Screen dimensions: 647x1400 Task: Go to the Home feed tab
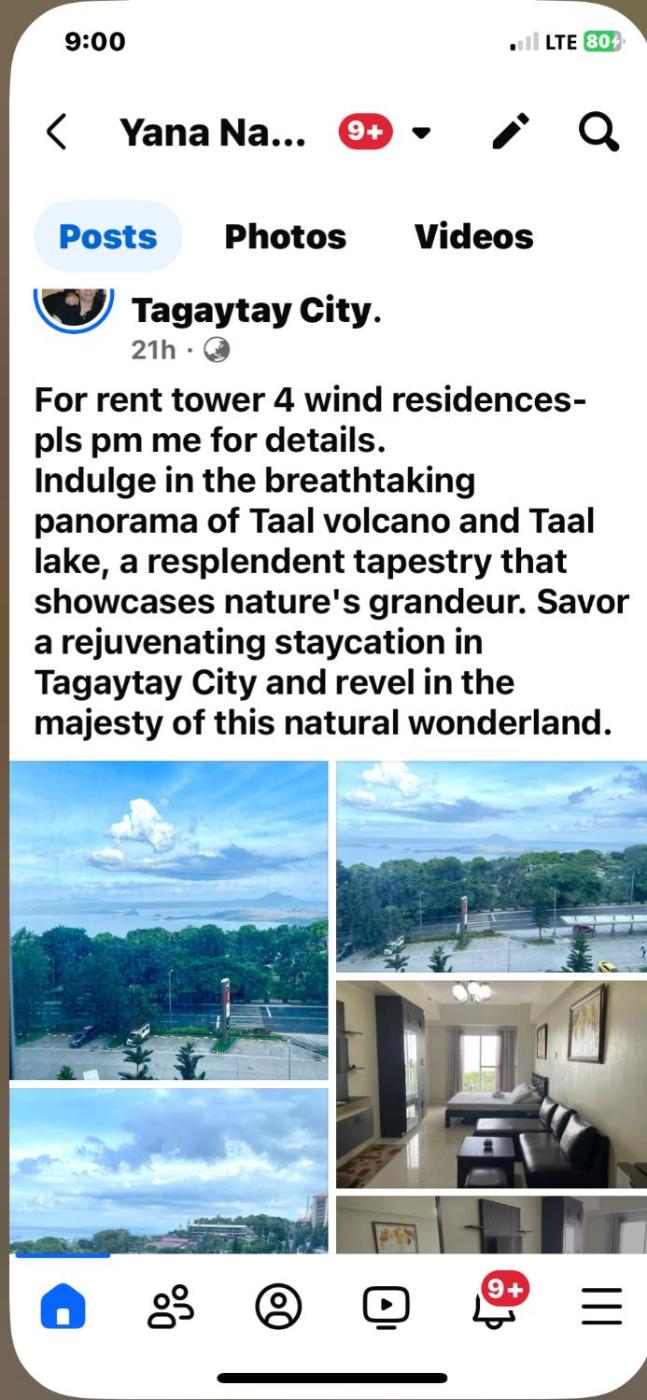pyautogui.click(x=63, y=1306)
